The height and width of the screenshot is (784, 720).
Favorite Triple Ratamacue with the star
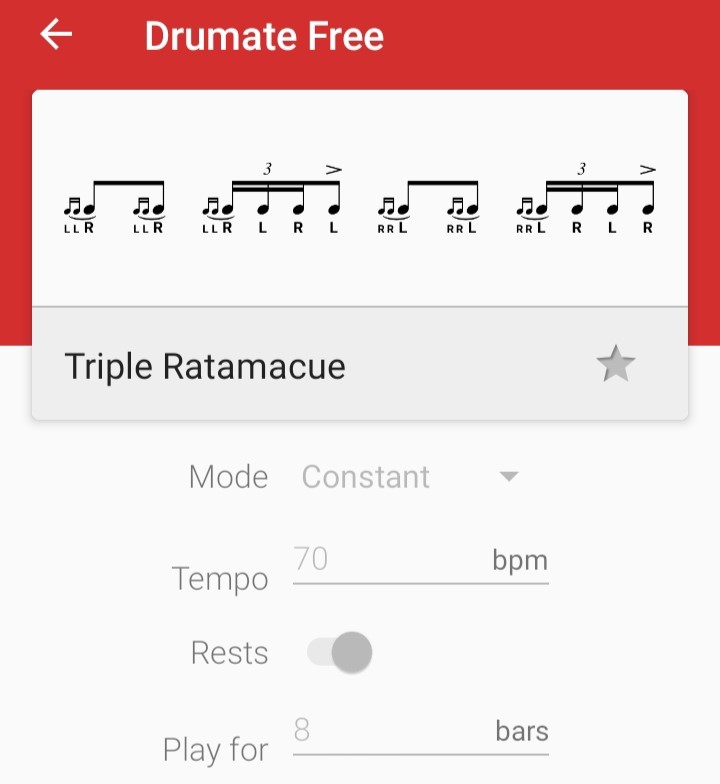tap(615, 365)
